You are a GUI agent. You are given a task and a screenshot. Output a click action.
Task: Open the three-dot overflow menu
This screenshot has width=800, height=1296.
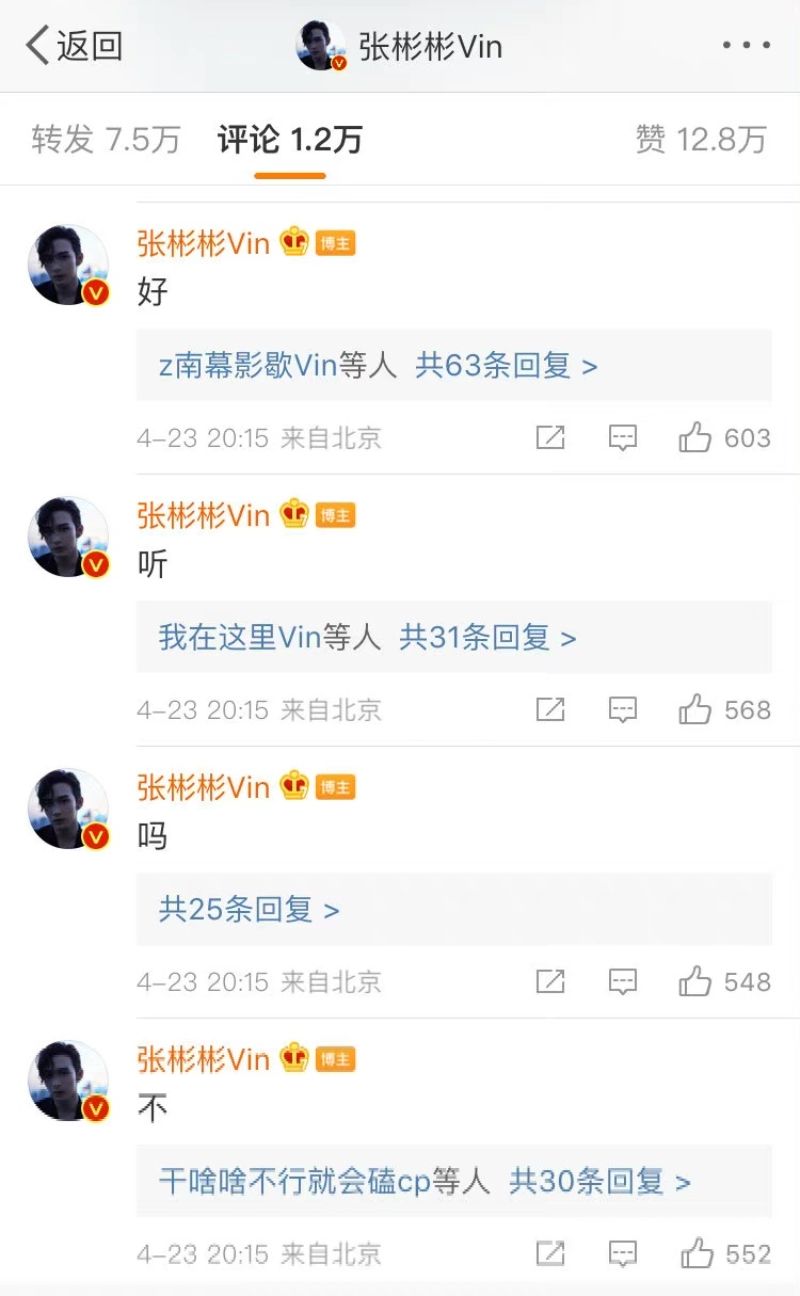(746, 46)
